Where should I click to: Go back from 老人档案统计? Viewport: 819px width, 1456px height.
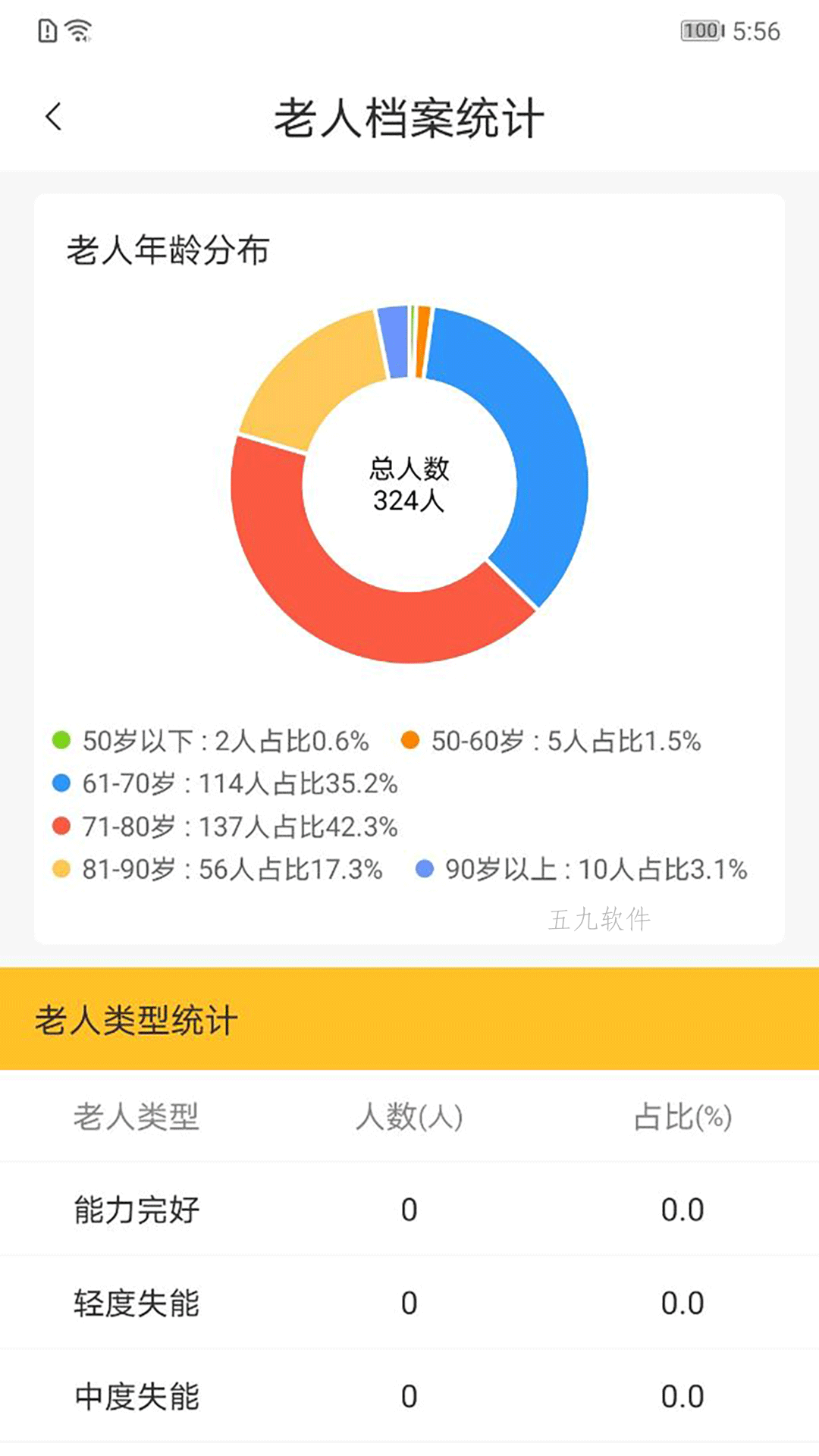[x=53, y=118]
